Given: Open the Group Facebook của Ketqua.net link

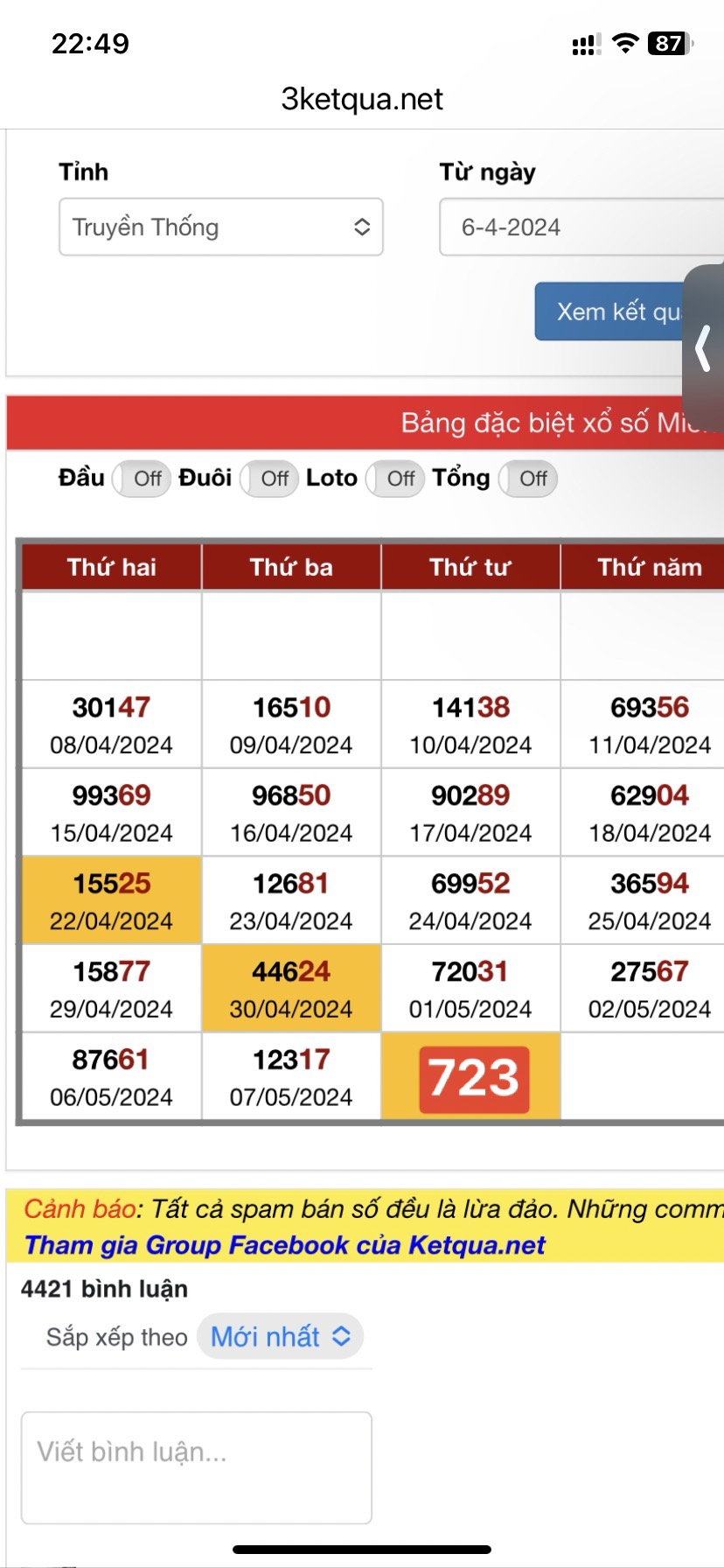Looking at the screenshot, I should point(285,1245).
